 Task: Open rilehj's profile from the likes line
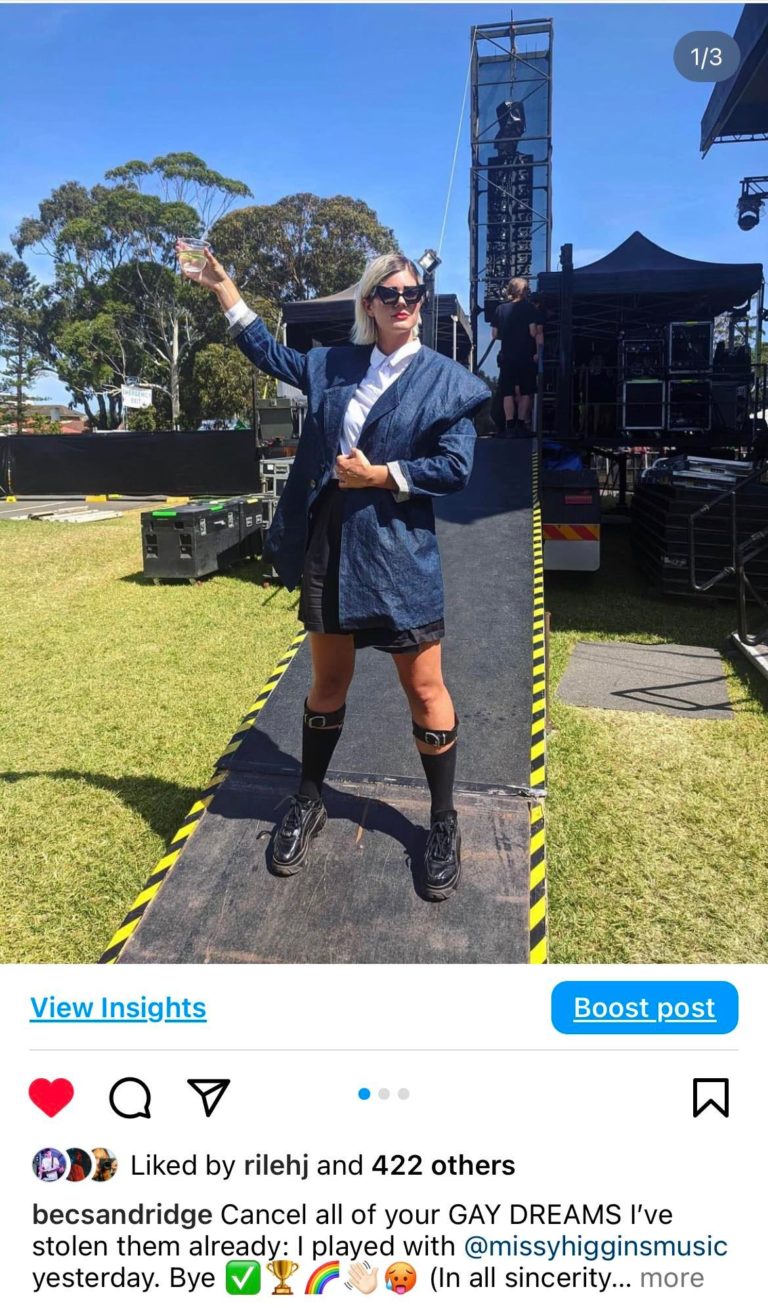[276, 1165]
